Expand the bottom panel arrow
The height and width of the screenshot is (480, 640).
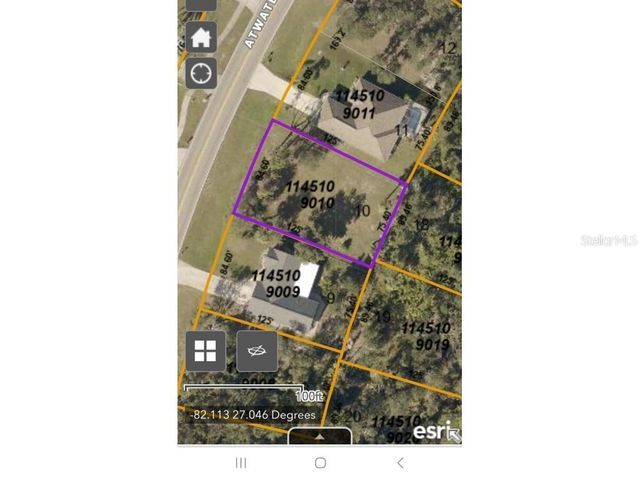point(320,437)
